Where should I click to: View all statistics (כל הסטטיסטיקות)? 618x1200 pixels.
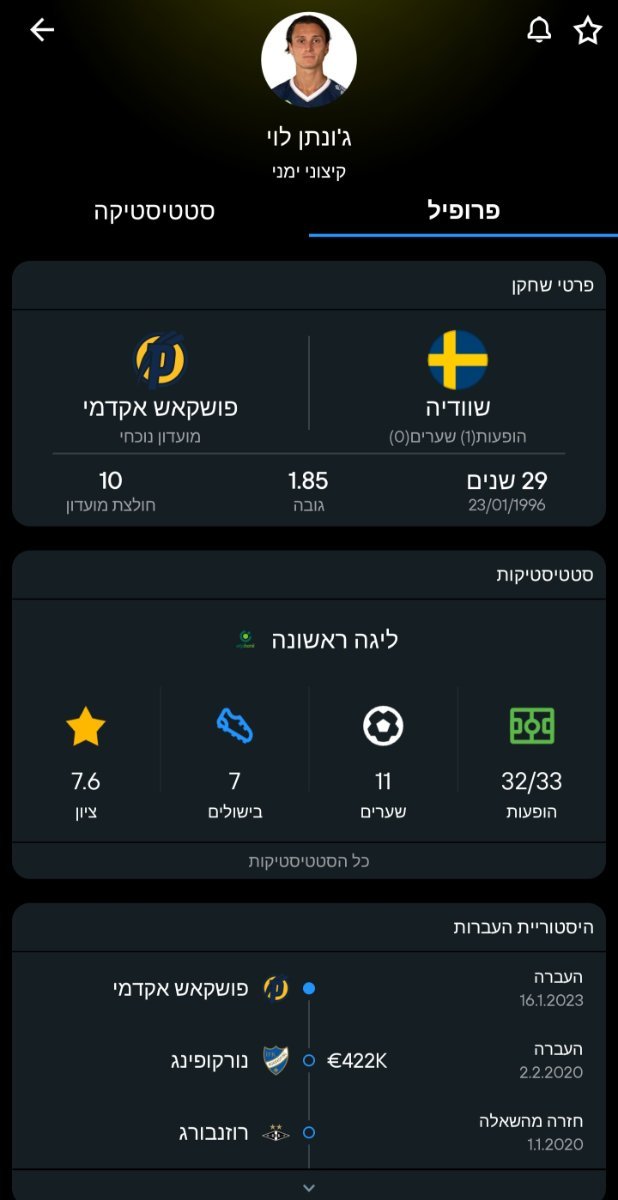309,861
